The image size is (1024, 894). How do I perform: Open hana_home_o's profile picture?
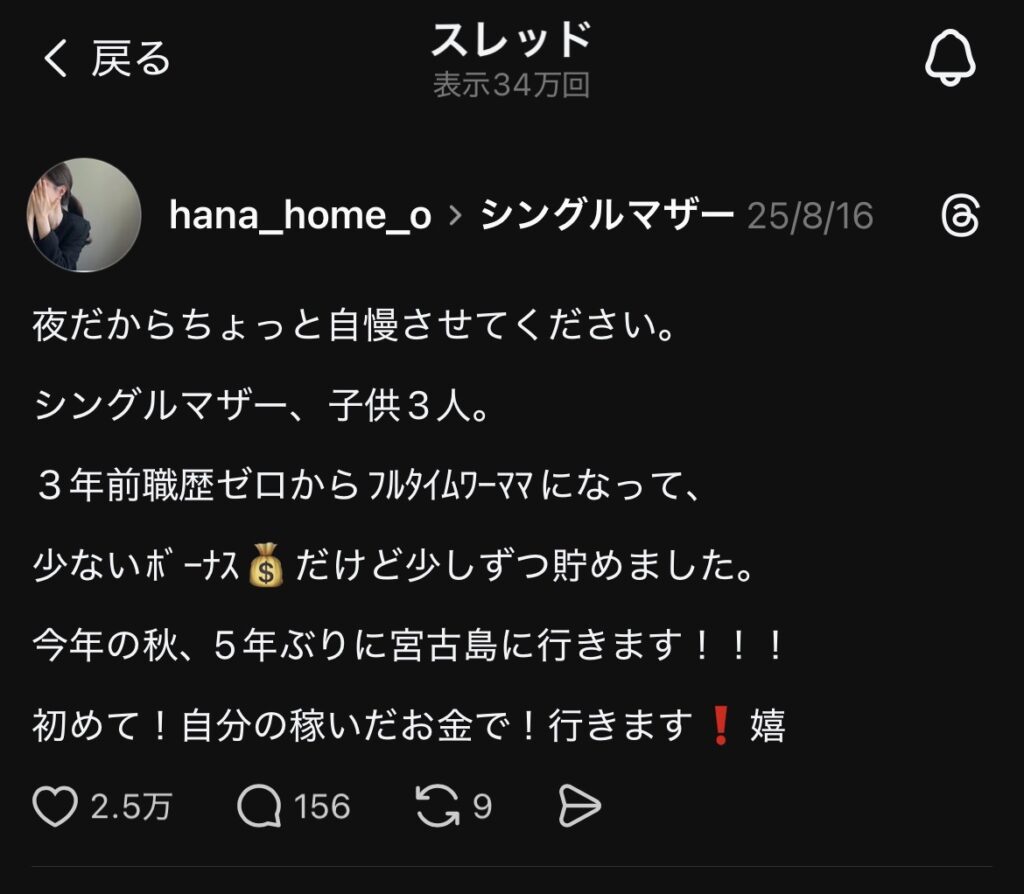83,215
